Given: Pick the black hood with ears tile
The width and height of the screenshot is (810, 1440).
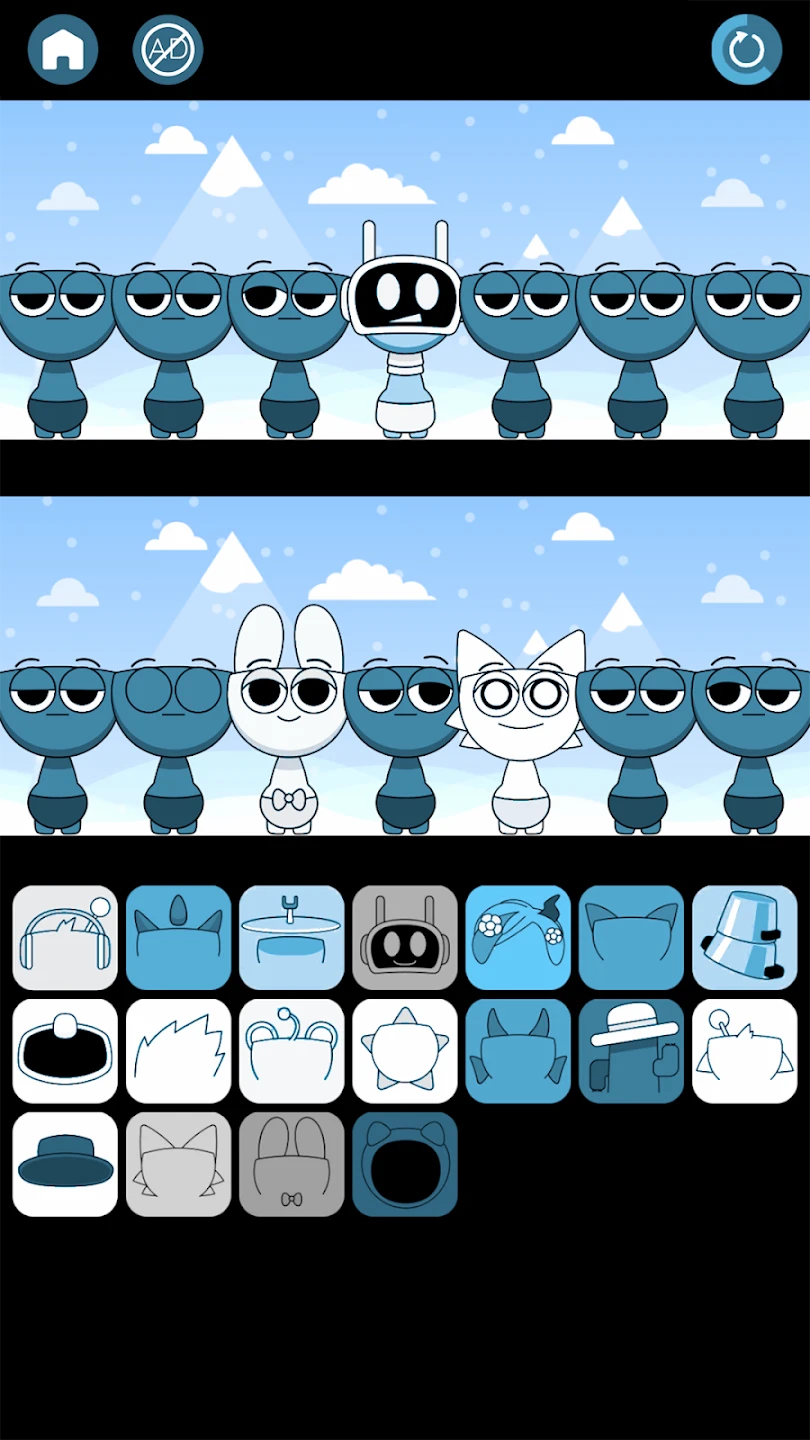Looking at the screenshot, I should 404,1164.
